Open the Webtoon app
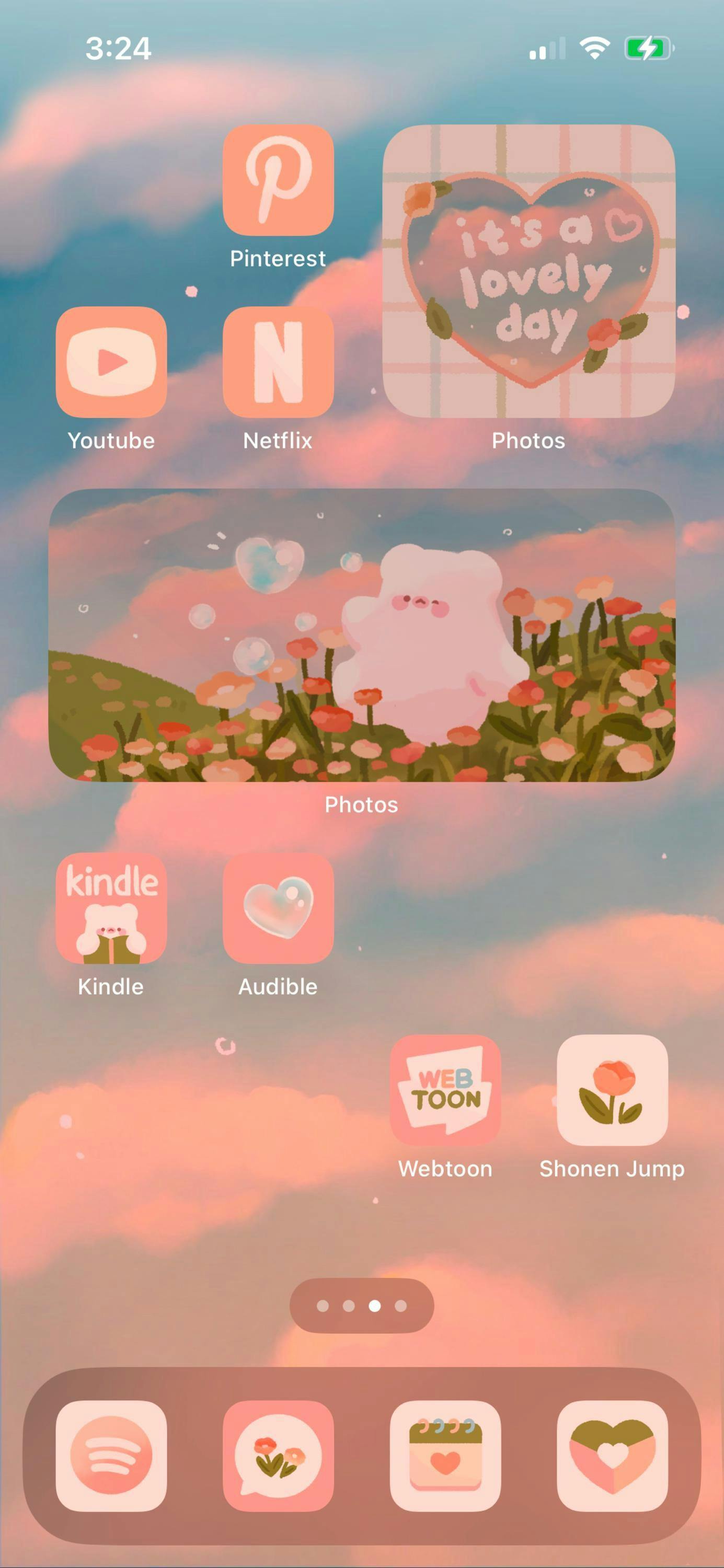The height and width of the screenshot is (1568, 724). tap(446, 1090)
